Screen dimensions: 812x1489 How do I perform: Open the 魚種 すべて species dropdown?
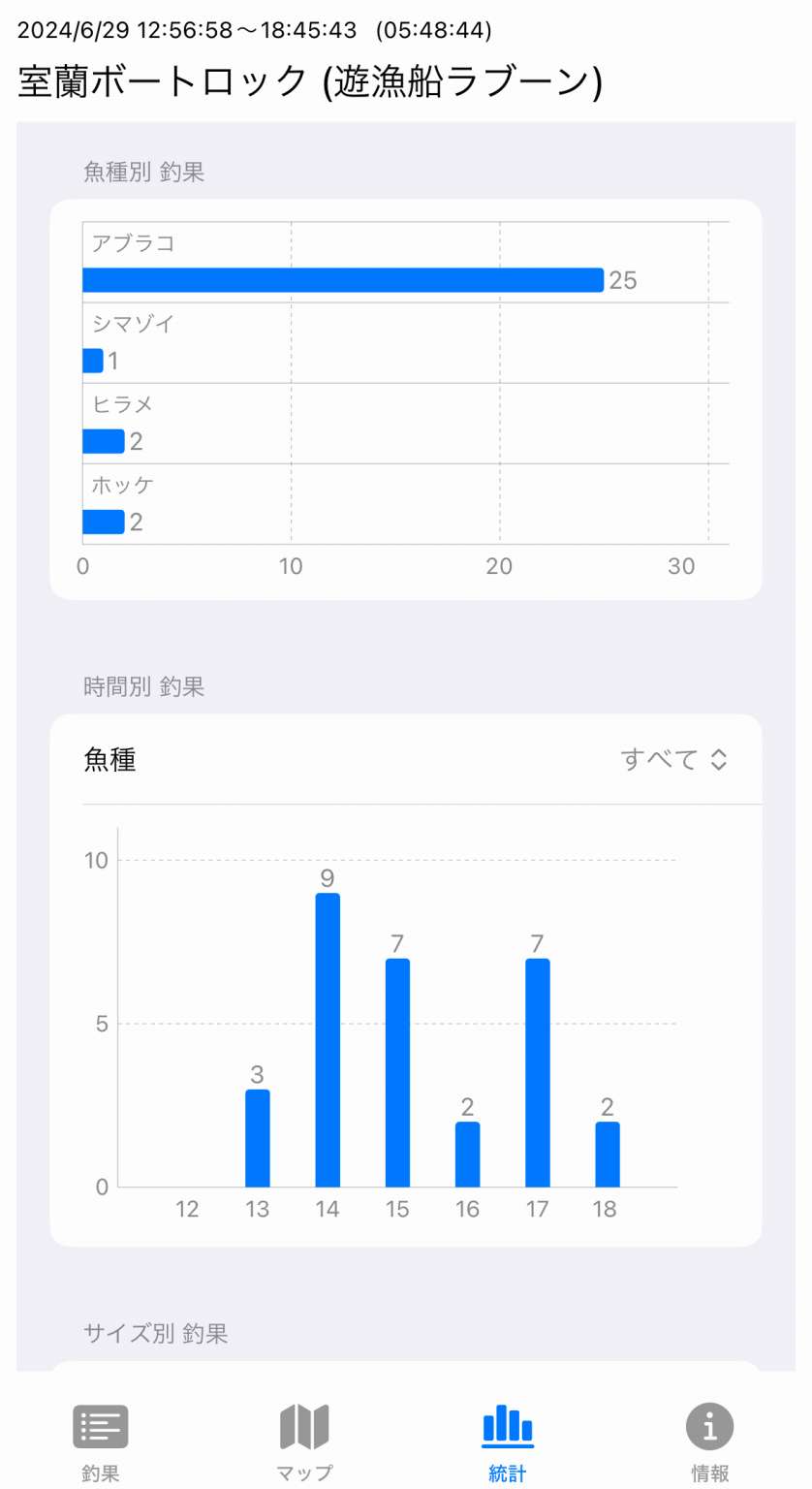tap(673, 759)
